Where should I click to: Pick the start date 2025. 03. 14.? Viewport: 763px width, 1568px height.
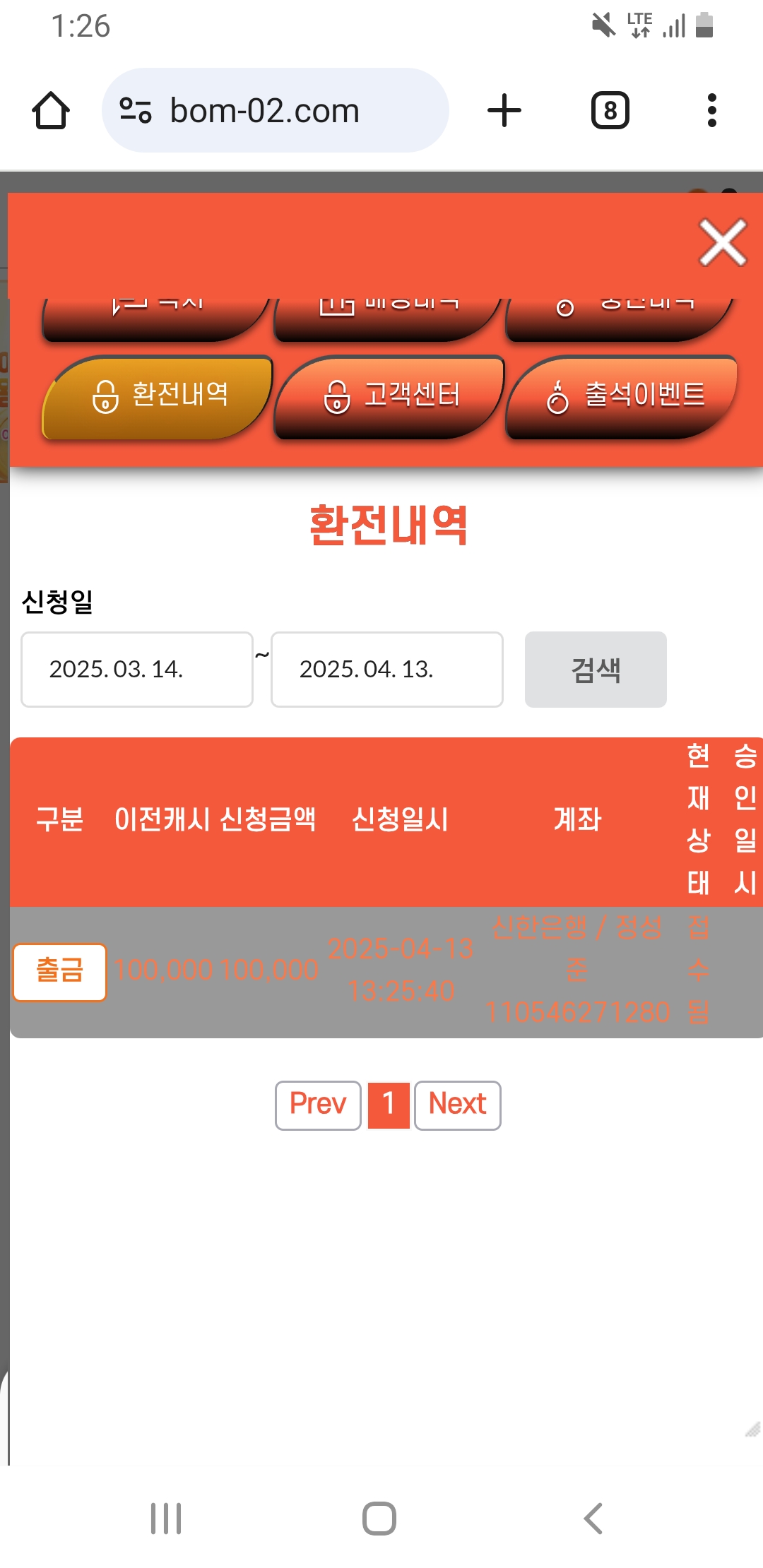137,669
